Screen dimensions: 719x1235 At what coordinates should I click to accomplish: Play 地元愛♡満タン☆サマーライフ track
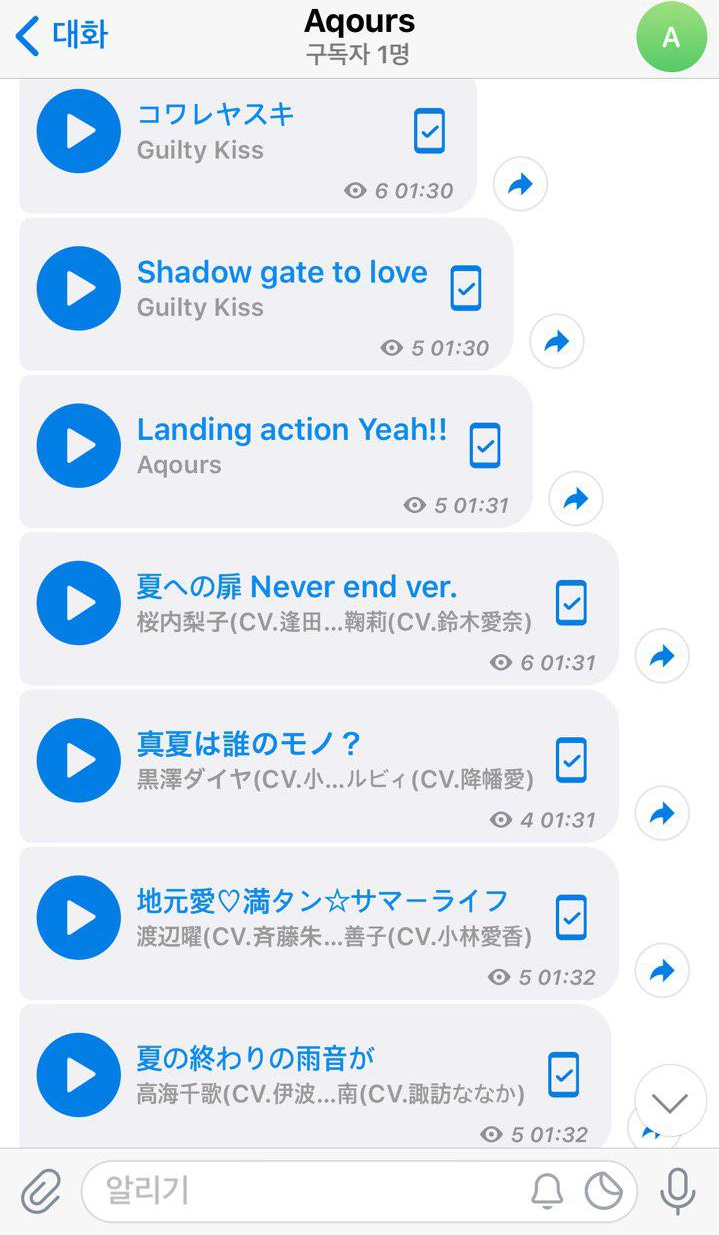tap(79, 918)
